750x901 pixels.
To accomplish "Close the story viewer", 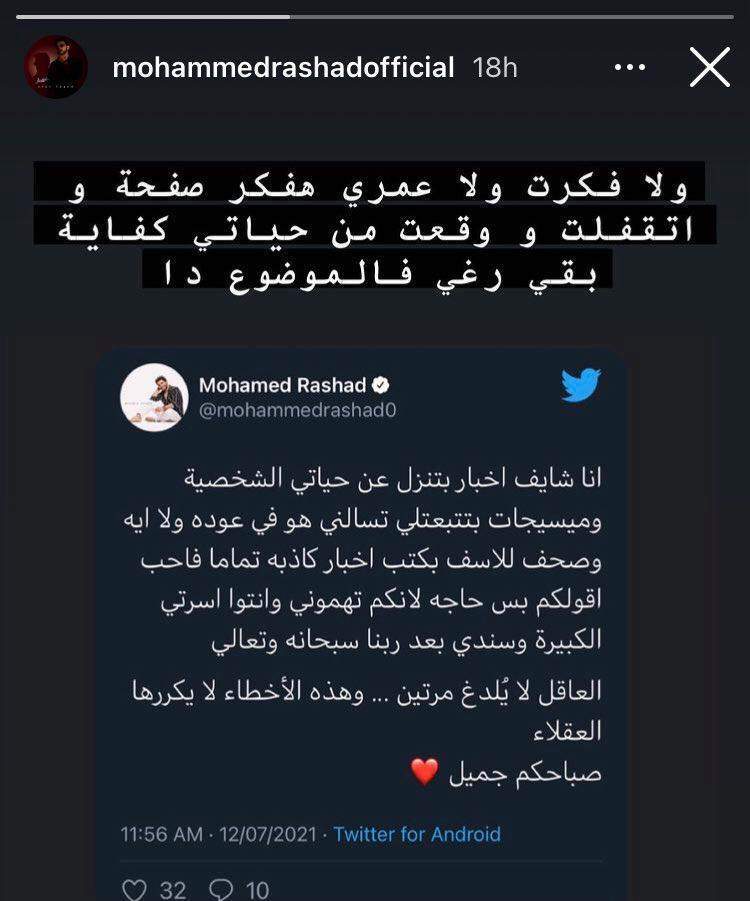I will [x=709, y=68].
